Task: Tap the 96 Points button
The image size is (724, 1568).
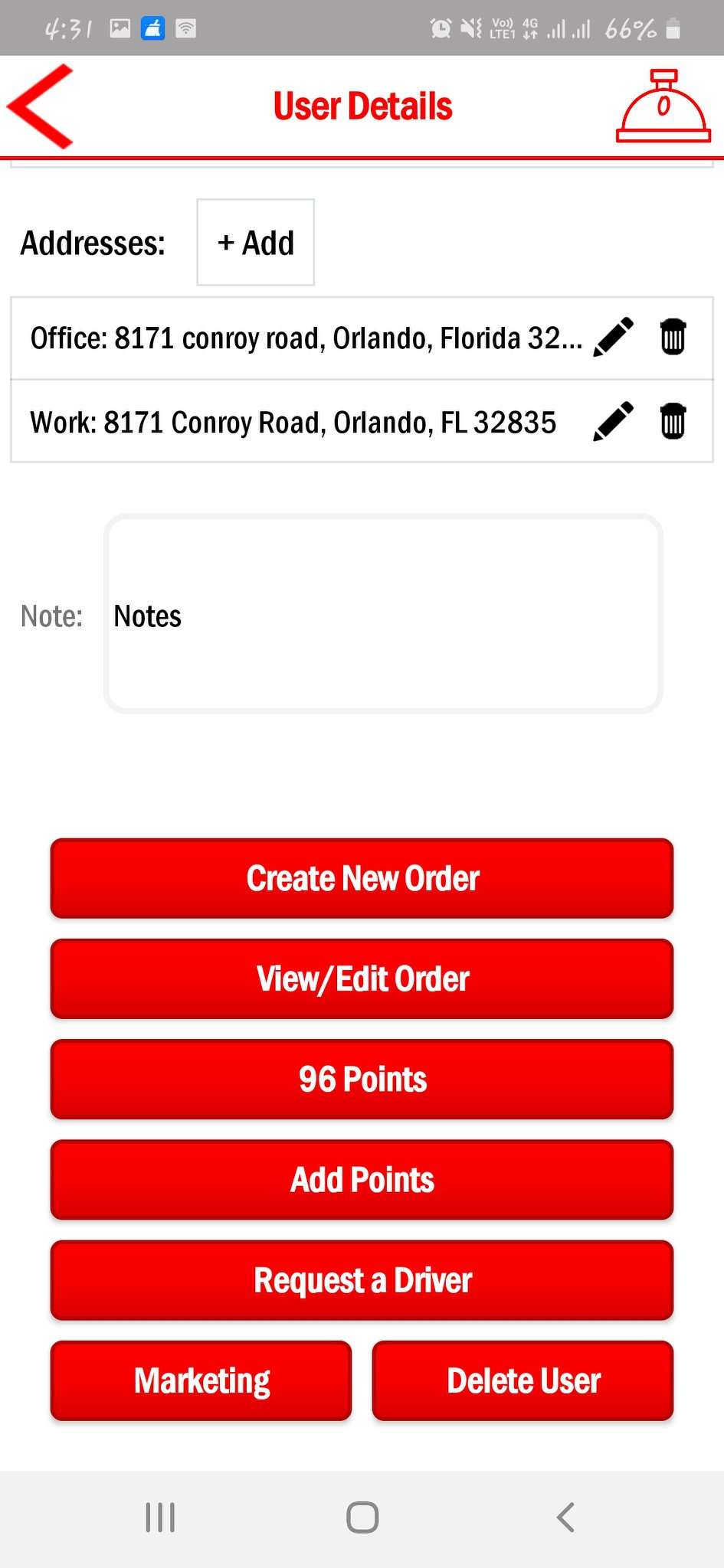Action: point(362,1079)
